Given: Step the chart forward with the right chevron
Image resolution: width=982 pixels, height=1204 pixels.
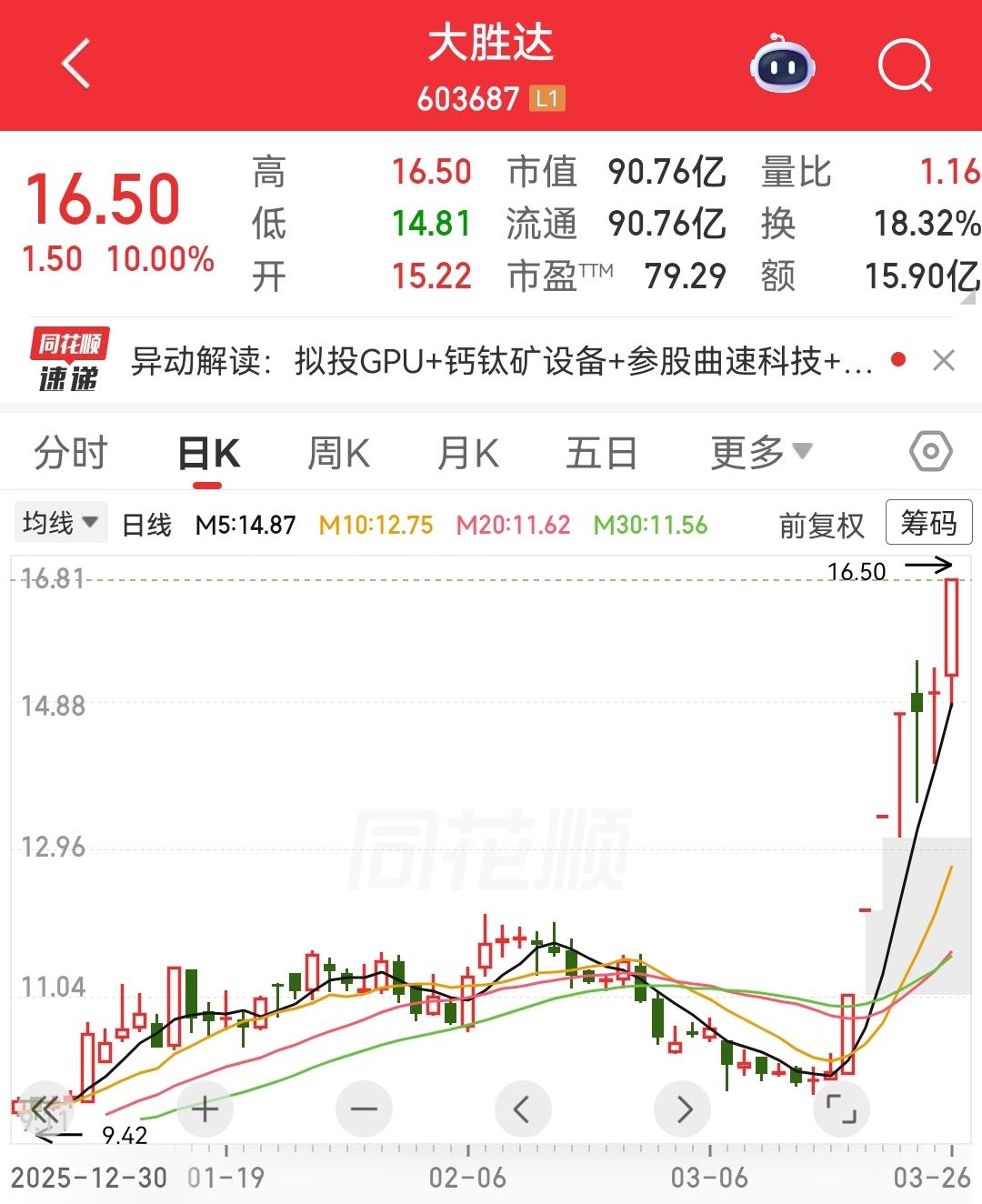Looking at the screenshot, I should [682, 1109].
